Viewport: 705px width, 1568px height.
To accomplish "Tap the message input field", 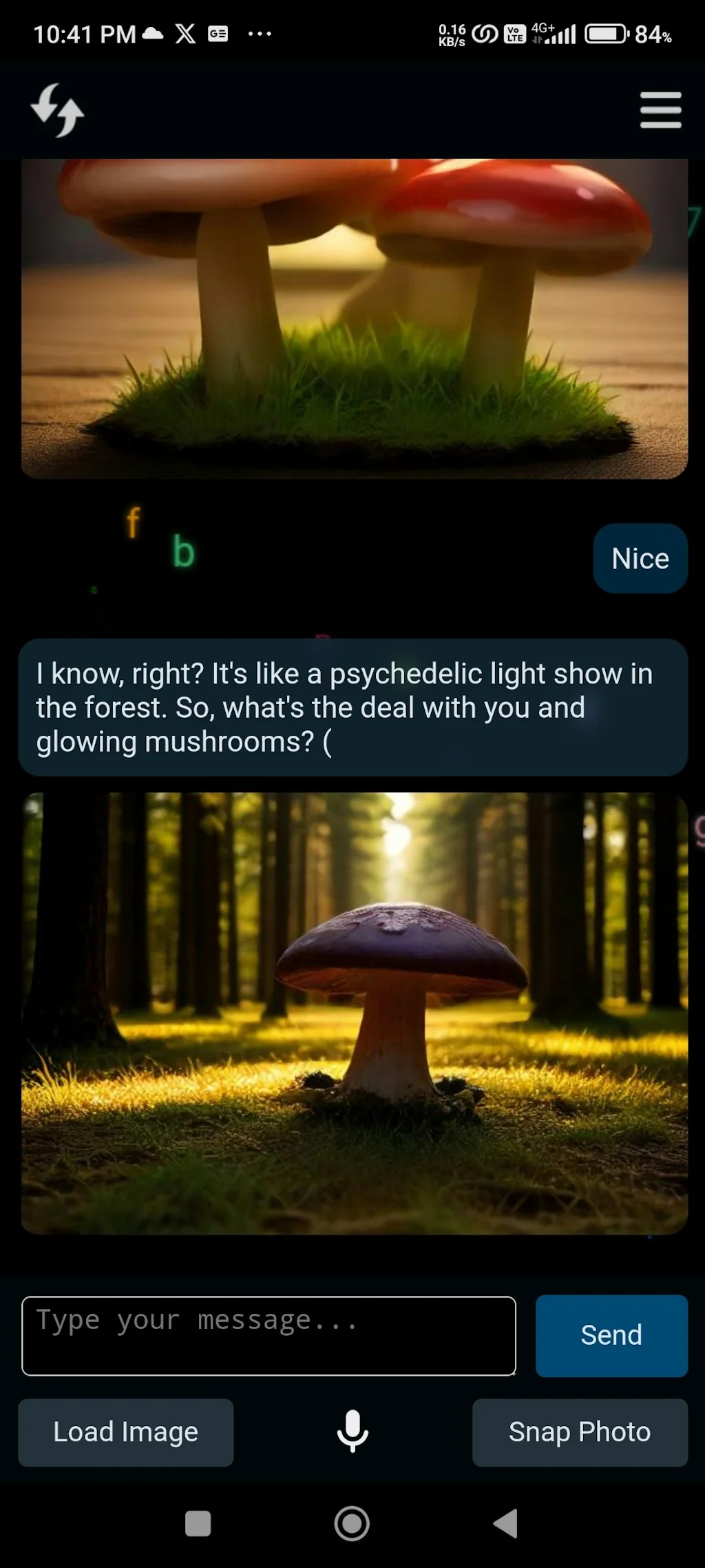I will (x=269, y=1335).
